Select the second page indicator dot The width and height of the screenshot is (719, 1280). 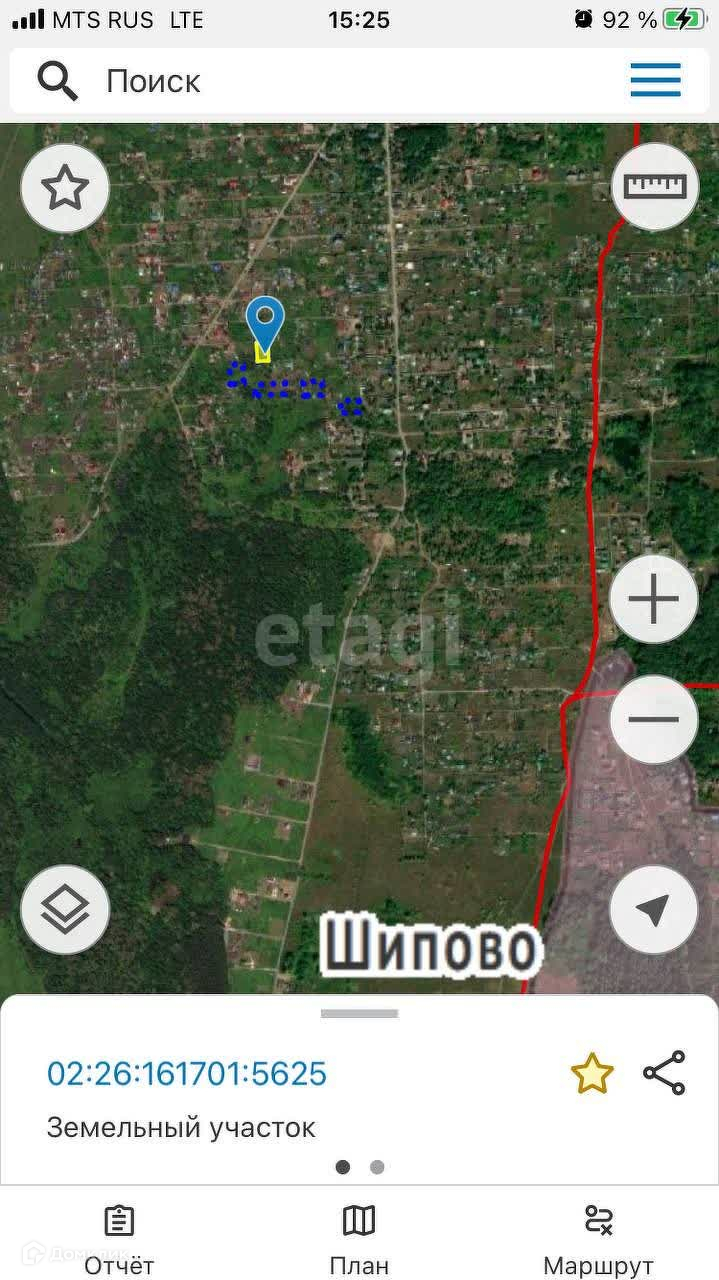377,1167
